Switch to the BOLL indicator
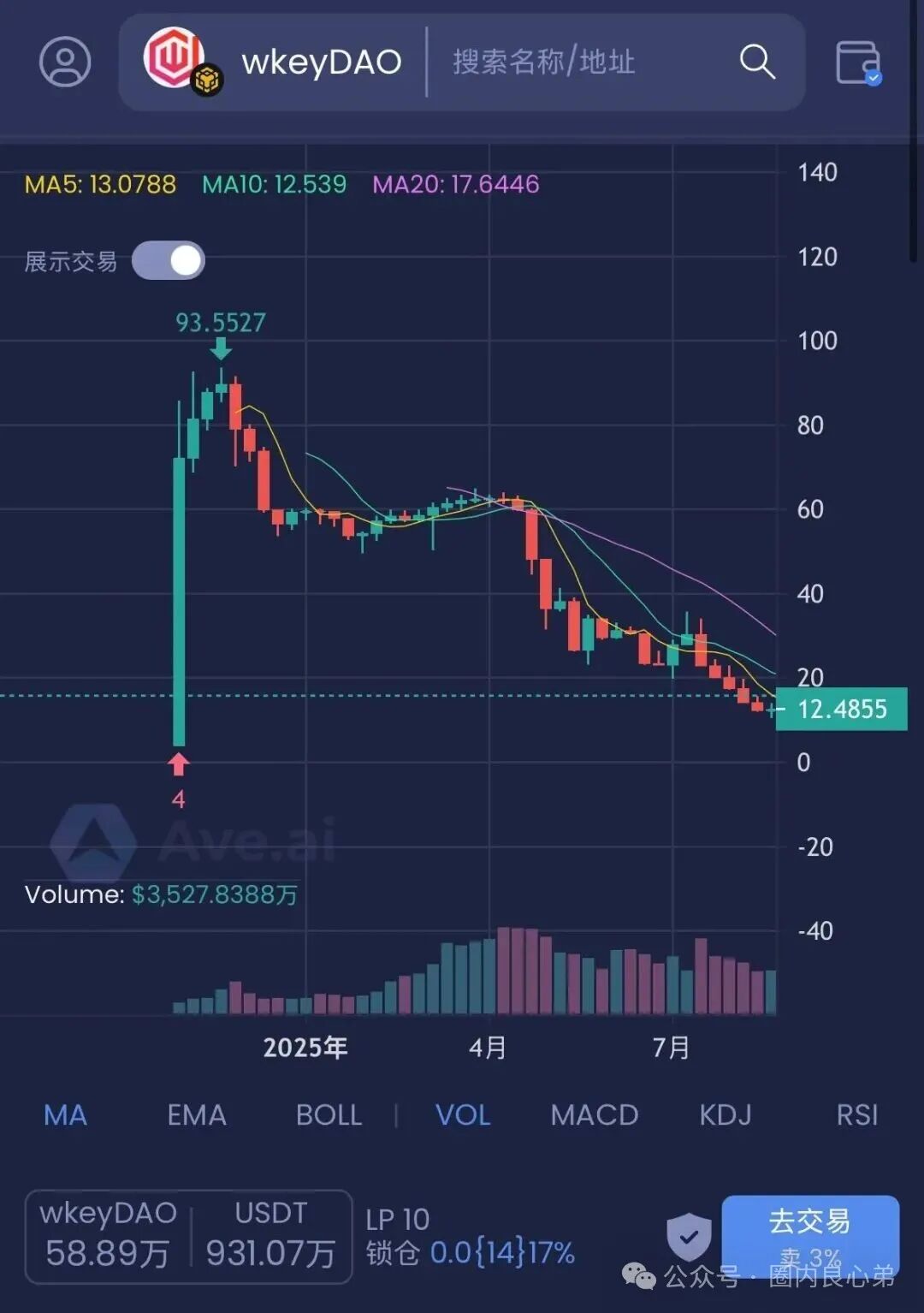The width and height of the screenshot is (924, 1313). click(329, 1114)
